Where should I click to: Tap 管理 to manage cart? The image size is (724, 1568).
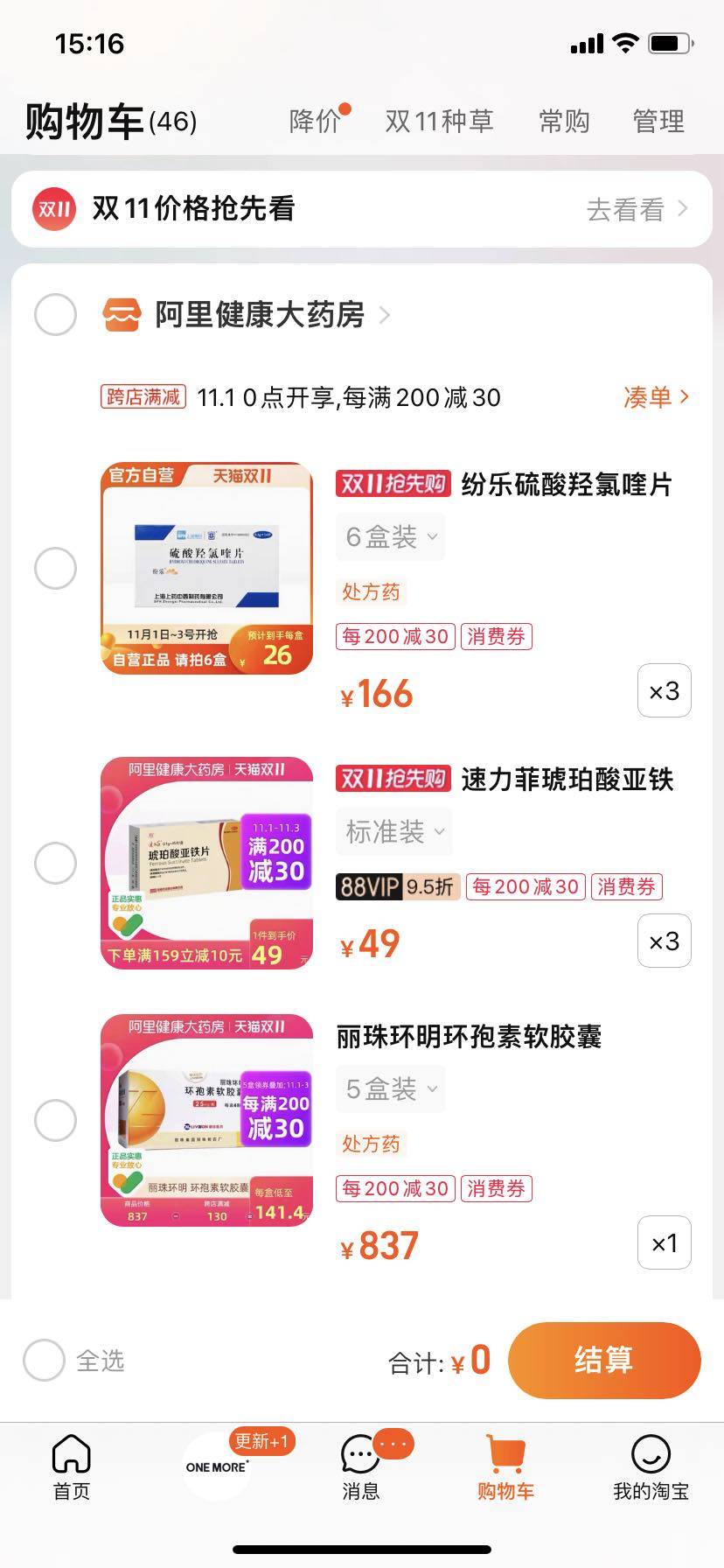[658, 121]
